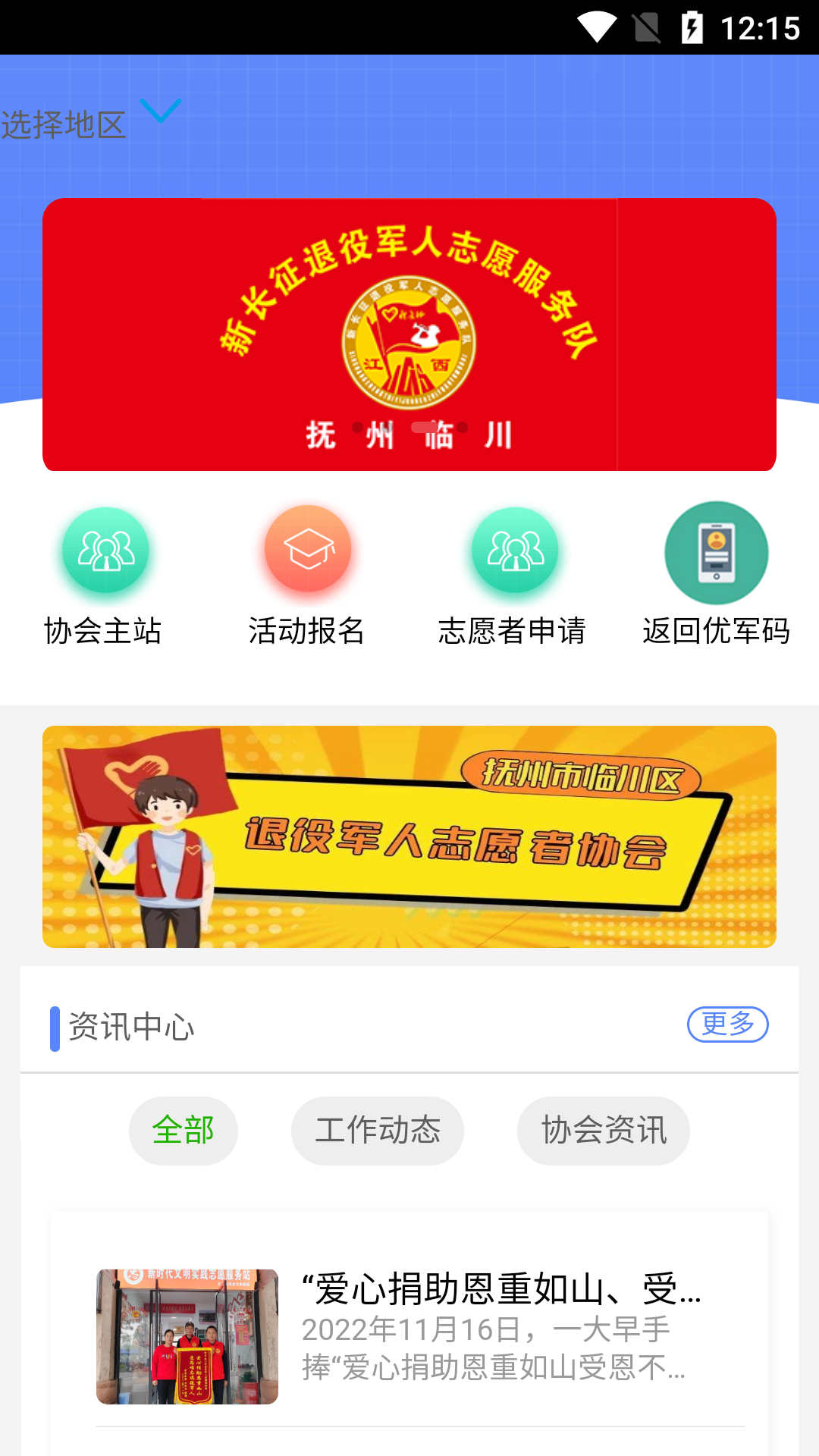Select the 全部 filter chip
Screen dimensions: 819x1456
coord(184,1130)
